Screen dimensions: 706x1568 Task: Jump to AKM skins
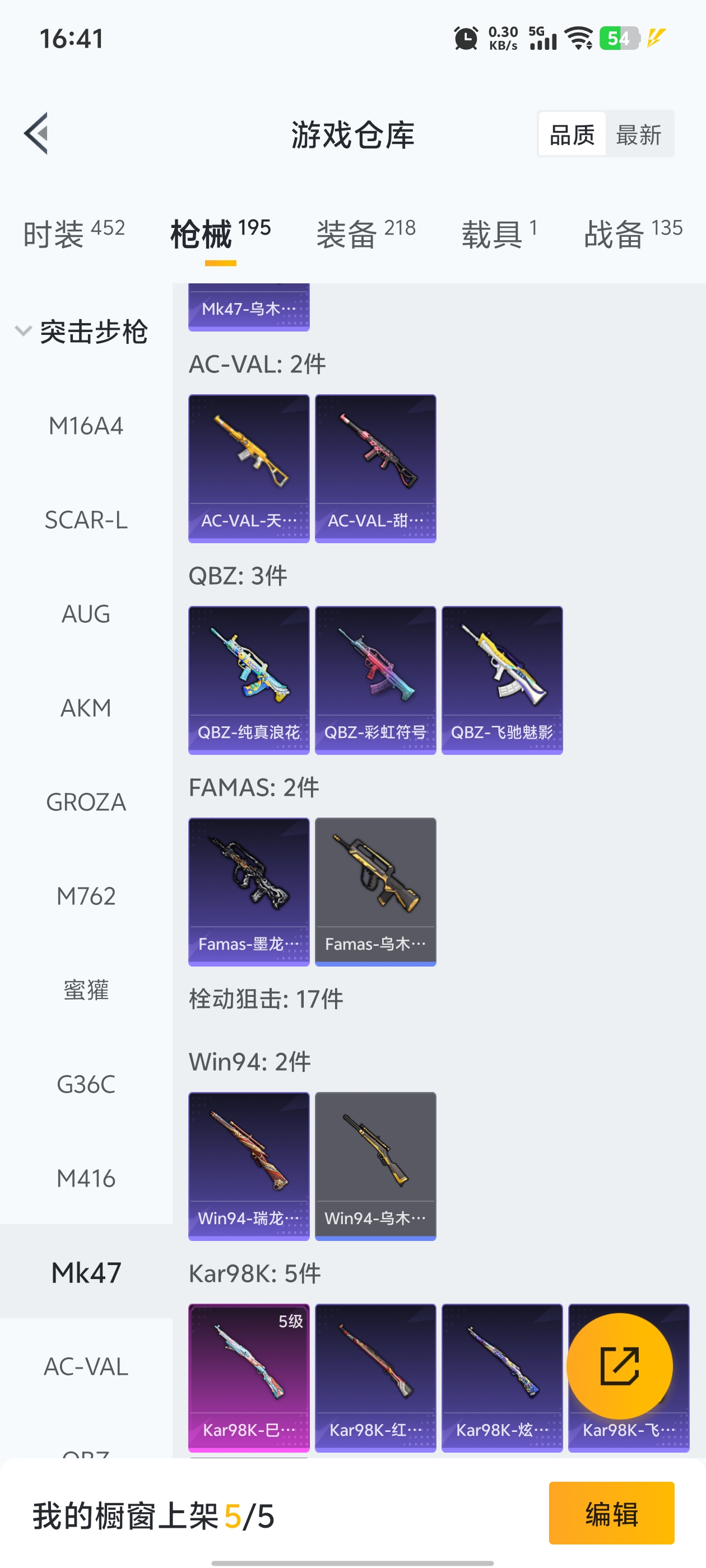pyautogui.click(x=86, y=708)
